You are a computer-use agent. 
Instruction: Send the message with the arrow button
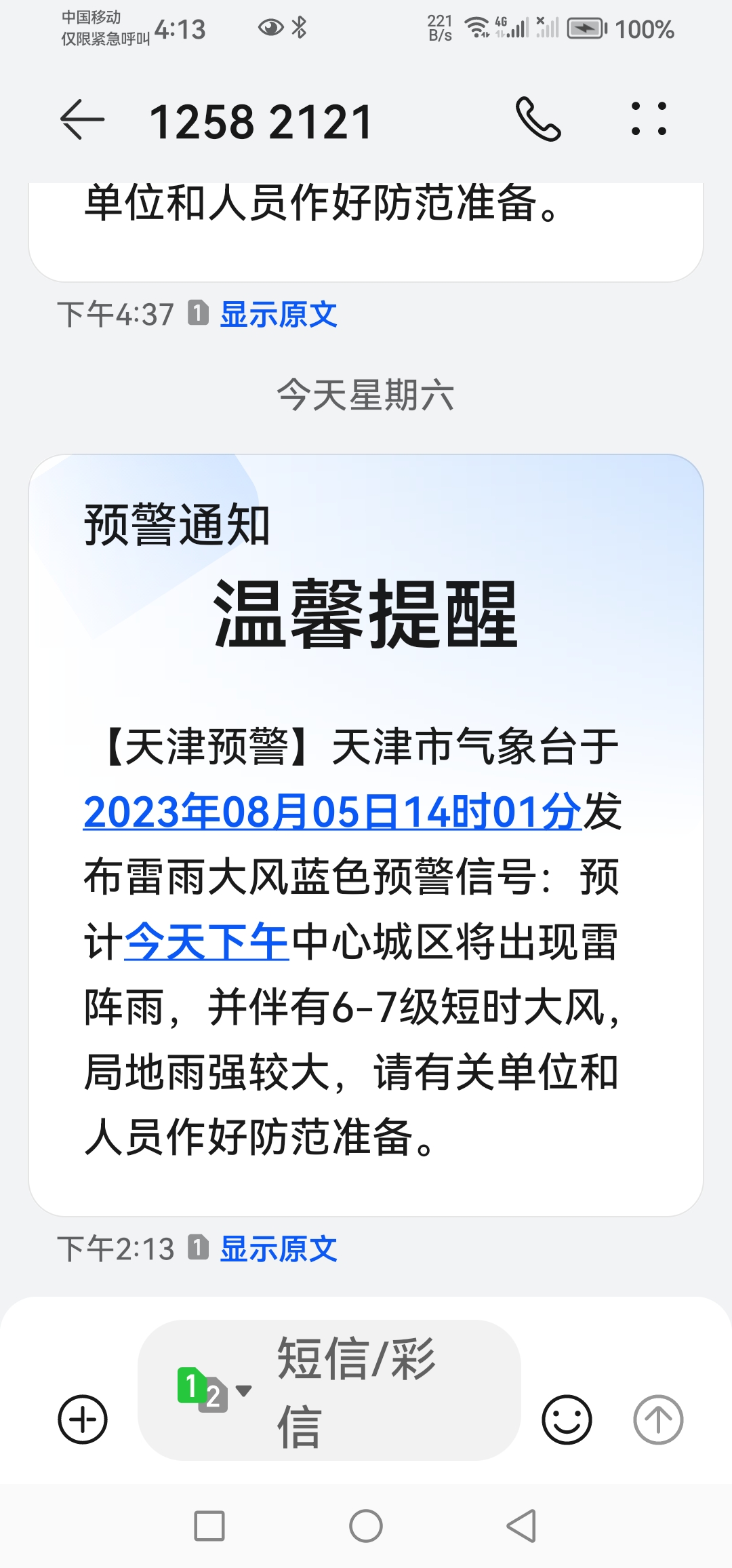click(657, 1419)
